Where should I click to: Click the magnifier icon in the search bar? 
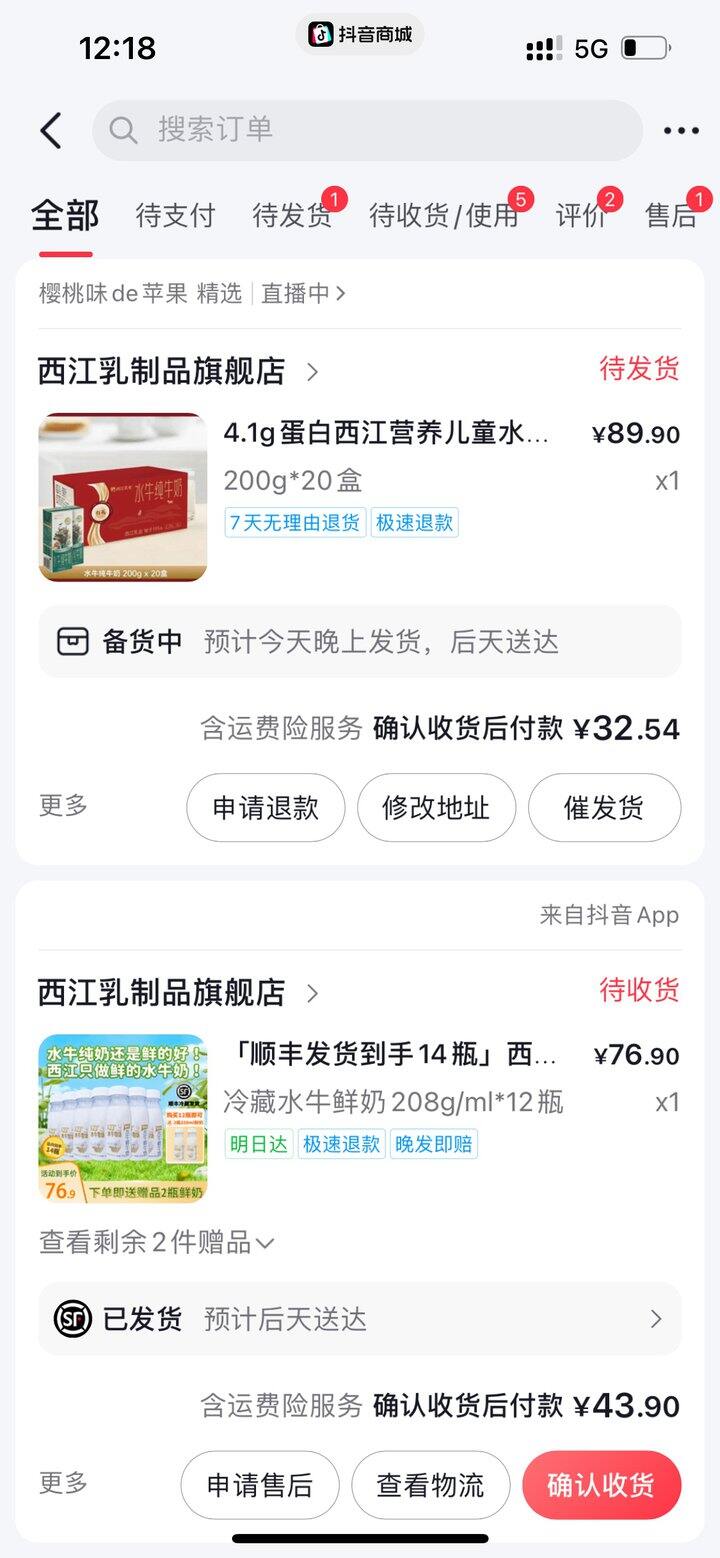point(124,130)
